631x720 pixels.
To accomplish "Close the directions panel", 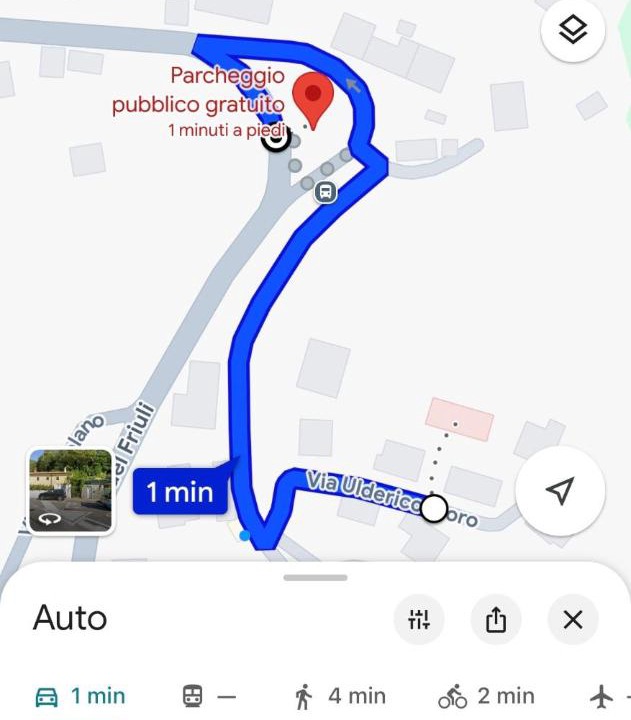I will point(573,620).
